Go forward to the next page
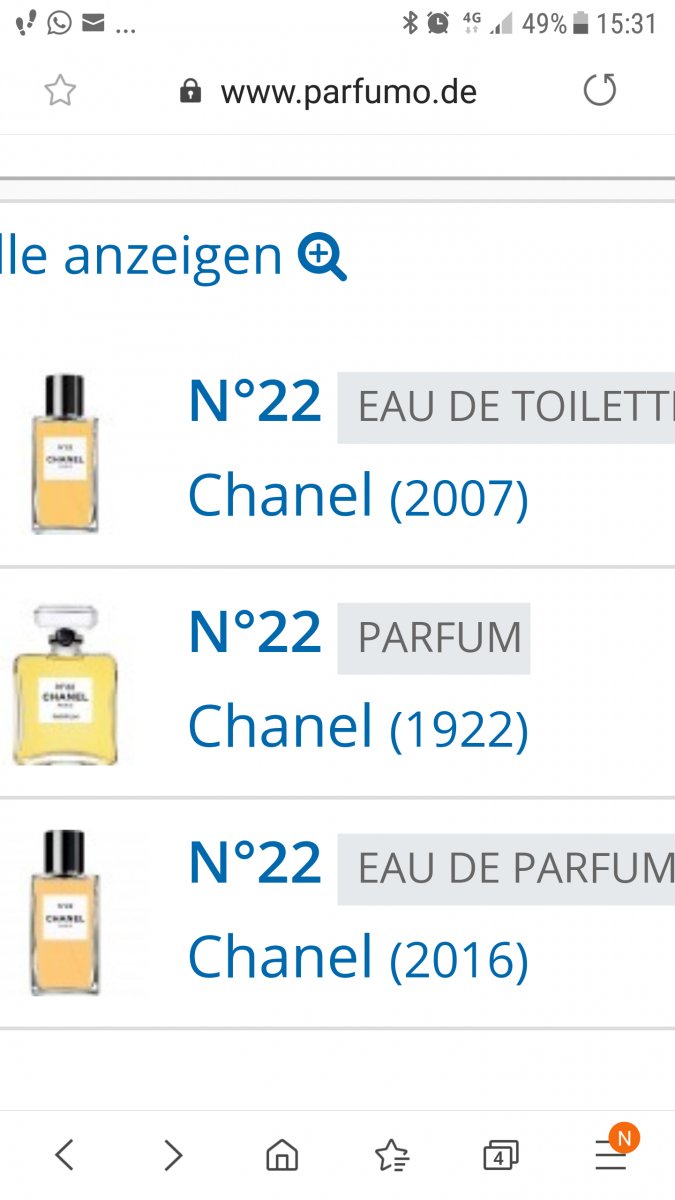Viewport: 675px width, 1200px height. (x=173, y=1155)
